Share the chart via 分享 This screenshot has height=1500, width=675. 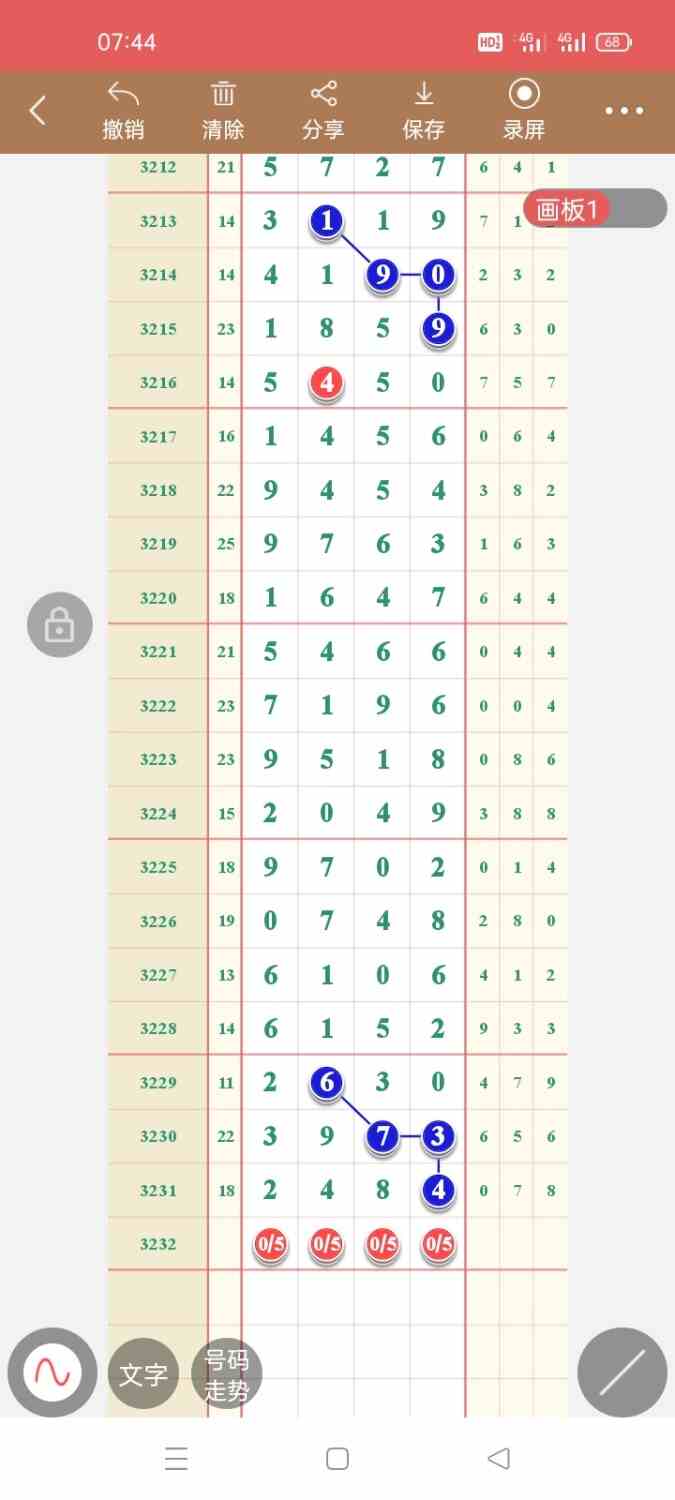(x=323, y=111)
